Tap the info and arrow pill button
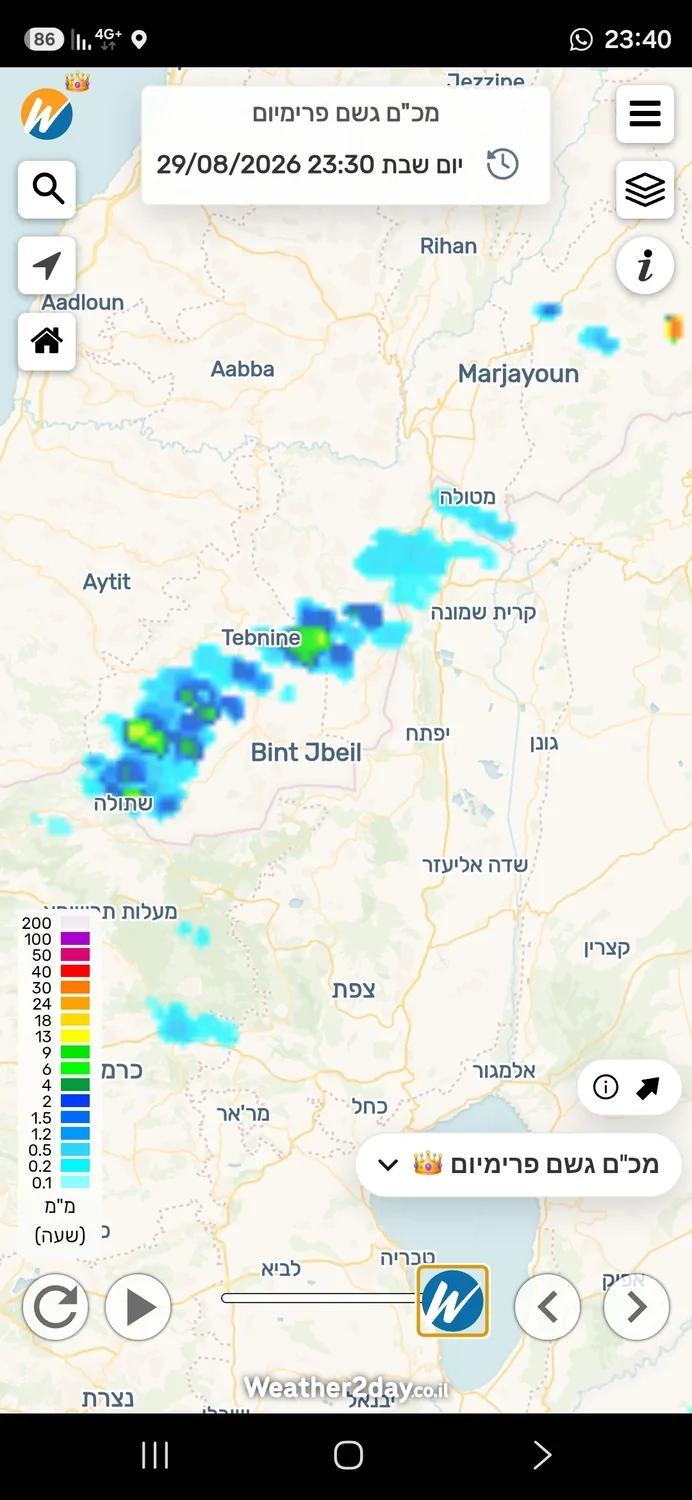Viewport: 692px width, 1500px height. pos(628,1088)
